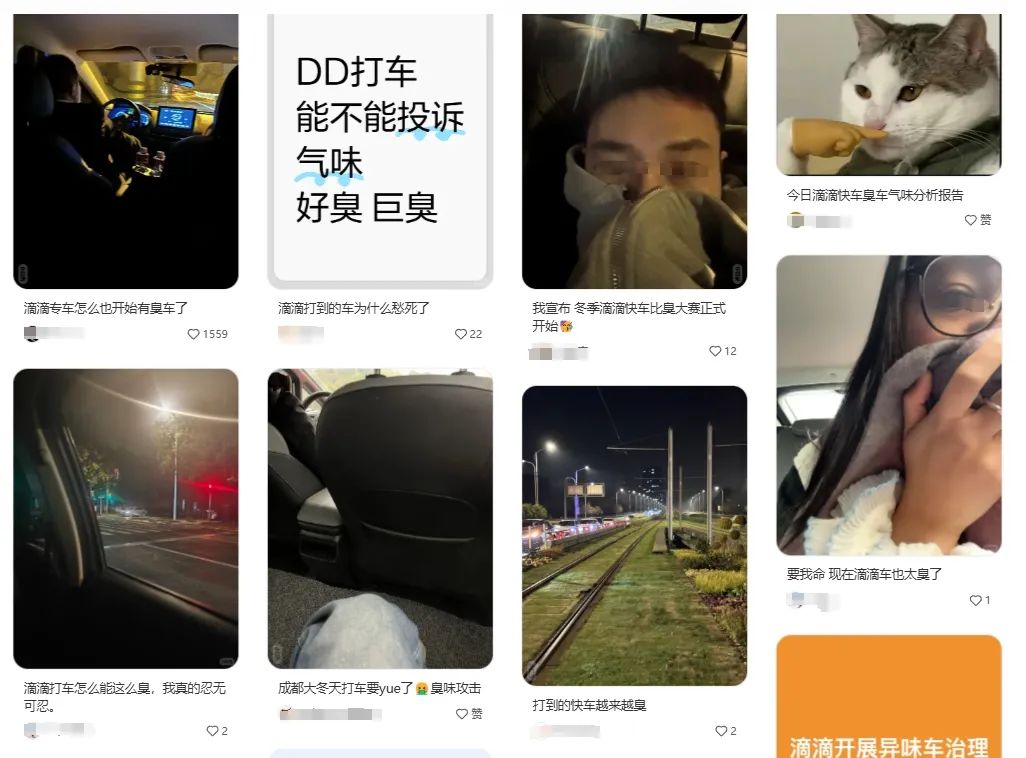The height and width of the screenshot is (758, 1026).
Task: Like the post 要我命 现在滴滴车也太臭了
Action: click(975, 600)
